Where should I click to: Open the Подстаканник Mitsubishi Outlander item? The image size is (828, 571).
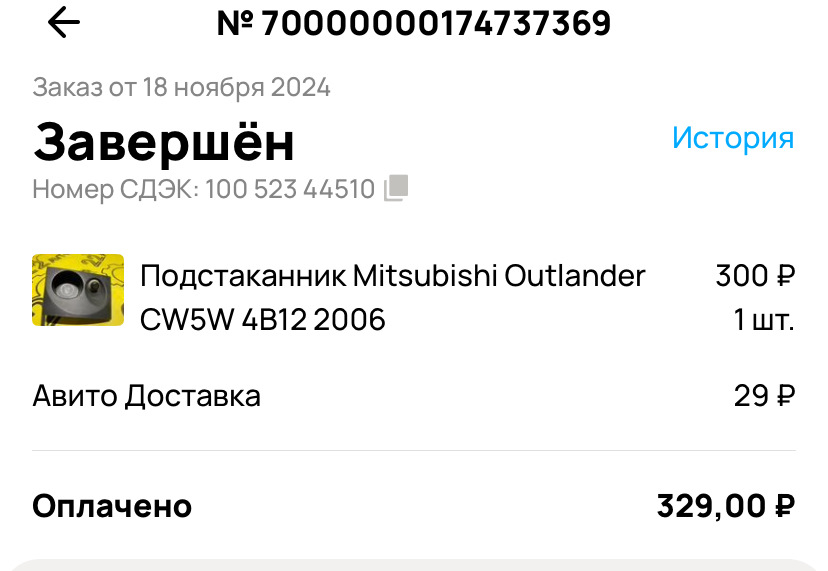pos(392,297)
